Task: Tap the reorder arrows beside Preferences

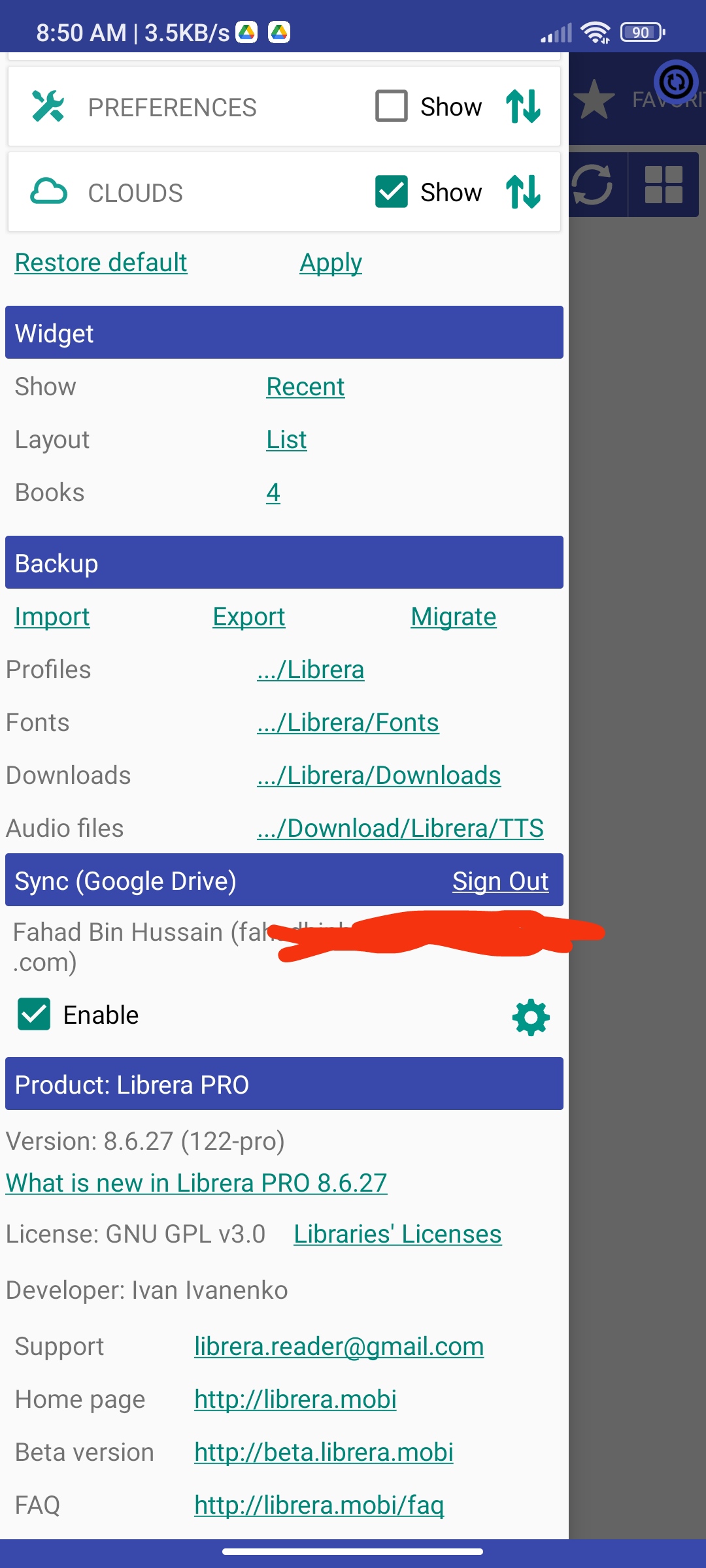Action: click(x=523, y=106)
